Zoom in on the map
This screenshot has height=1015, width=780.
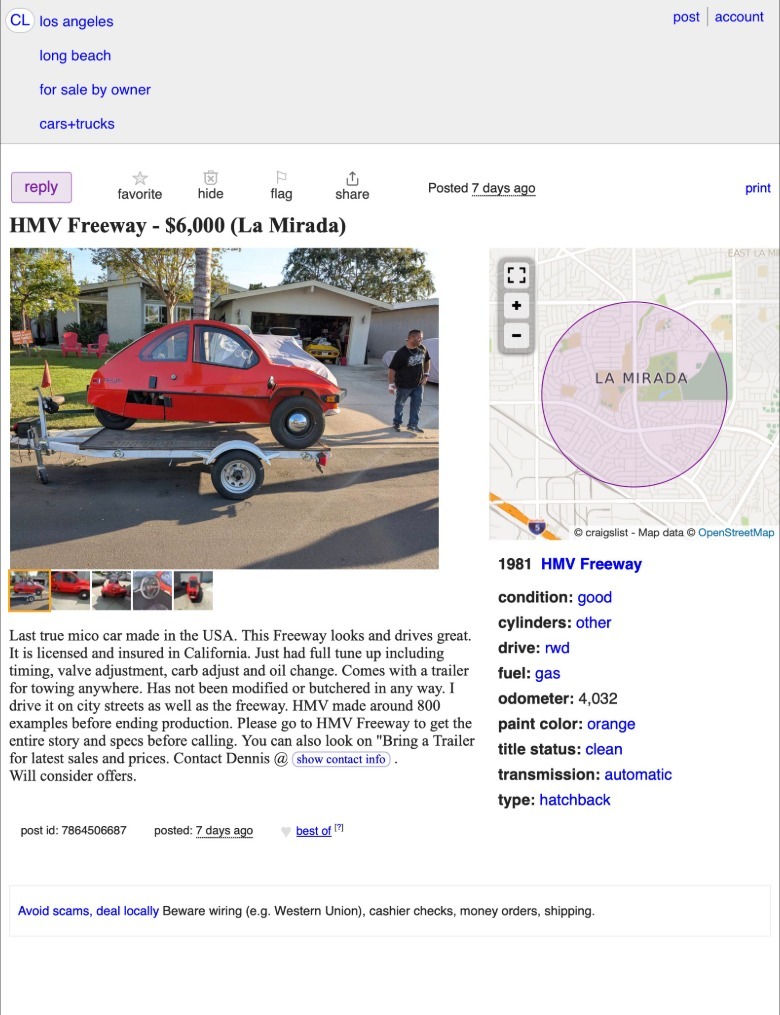tap(516, 306)
